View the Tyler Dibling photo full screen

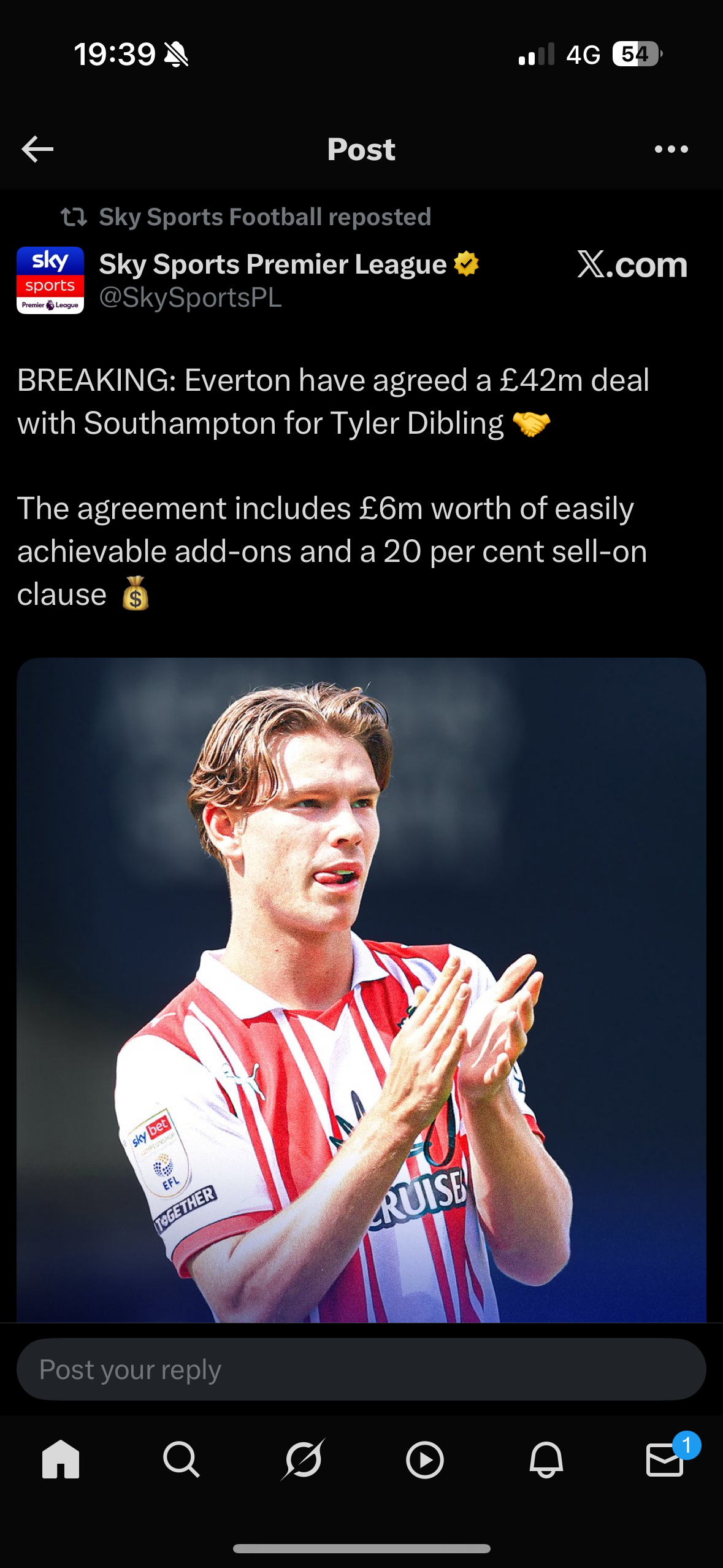(361, 990)
